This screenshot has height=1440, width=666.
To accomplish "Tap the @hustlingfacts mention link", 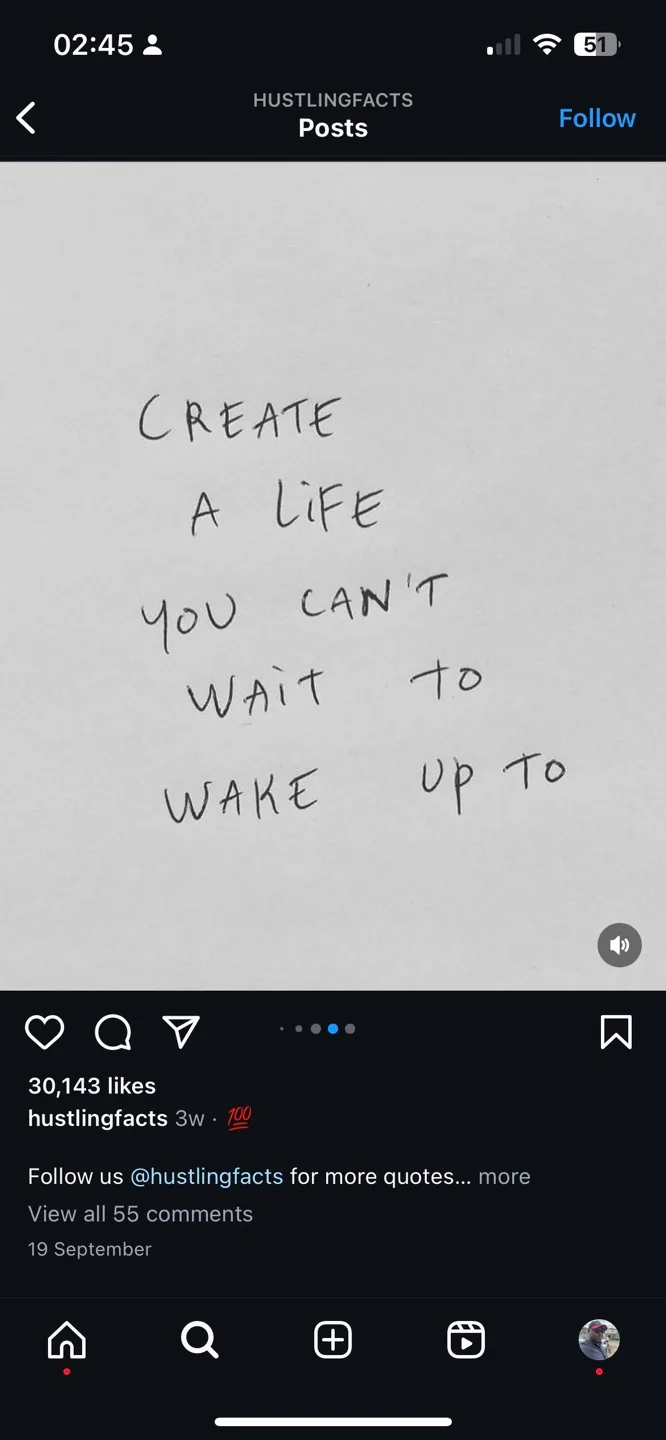I will pyautogui.click(x=207, y=1176).
